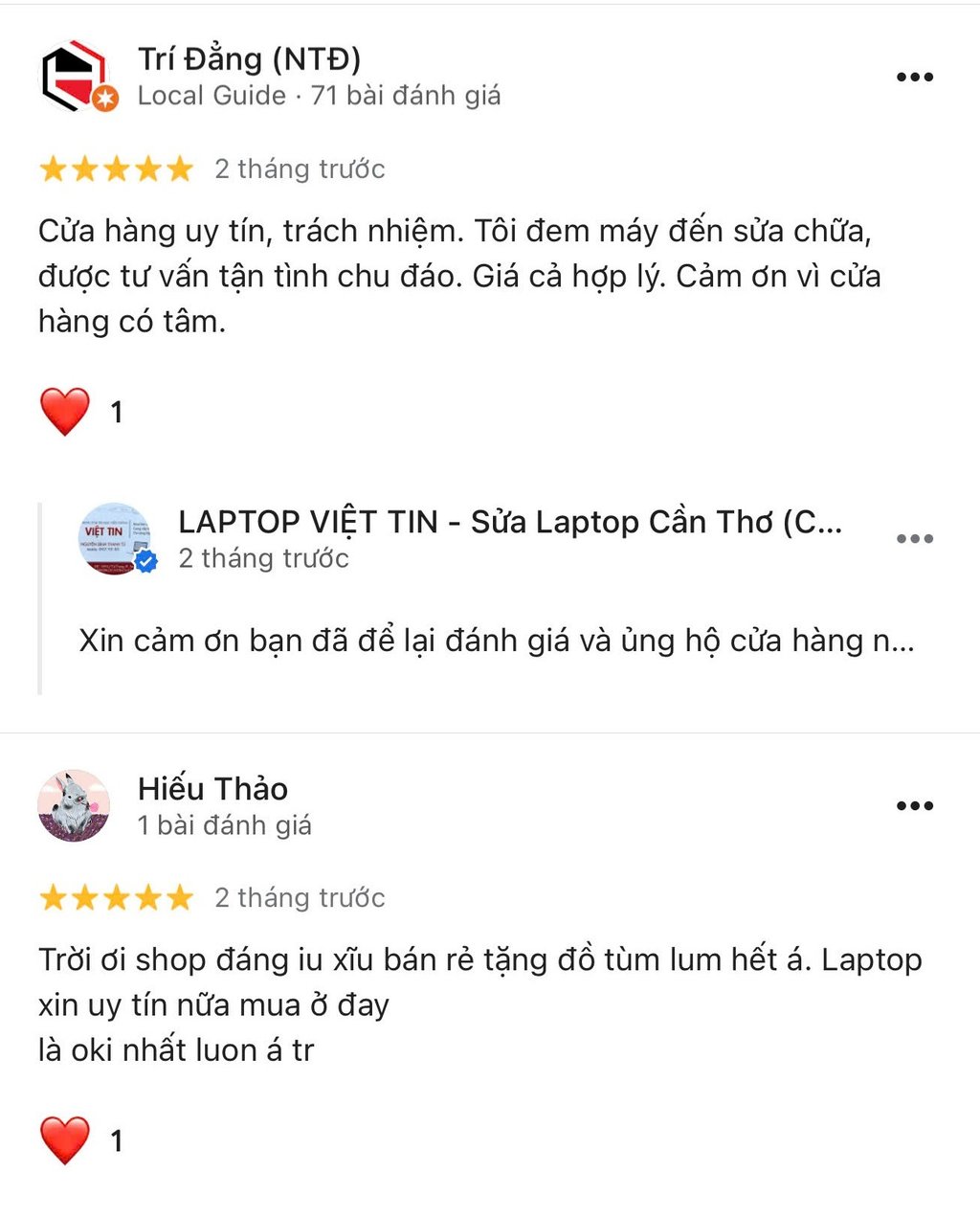The image size is (980, 1217).
Task: Open the three-dot menu on the owner reply
Action: coord(916,539)
